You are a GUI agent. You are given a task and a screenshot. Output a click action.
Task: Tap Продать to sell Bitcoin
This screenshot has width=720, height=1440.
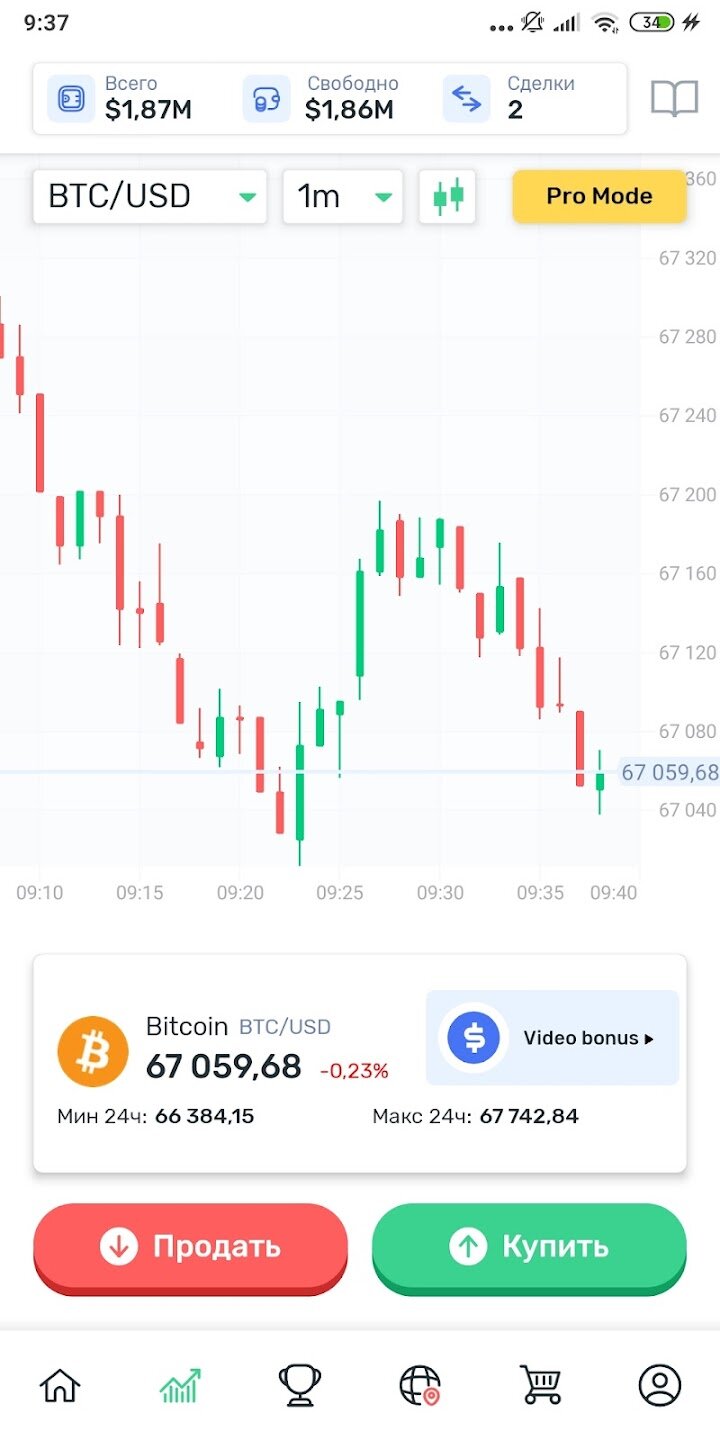pos(190,1247)
